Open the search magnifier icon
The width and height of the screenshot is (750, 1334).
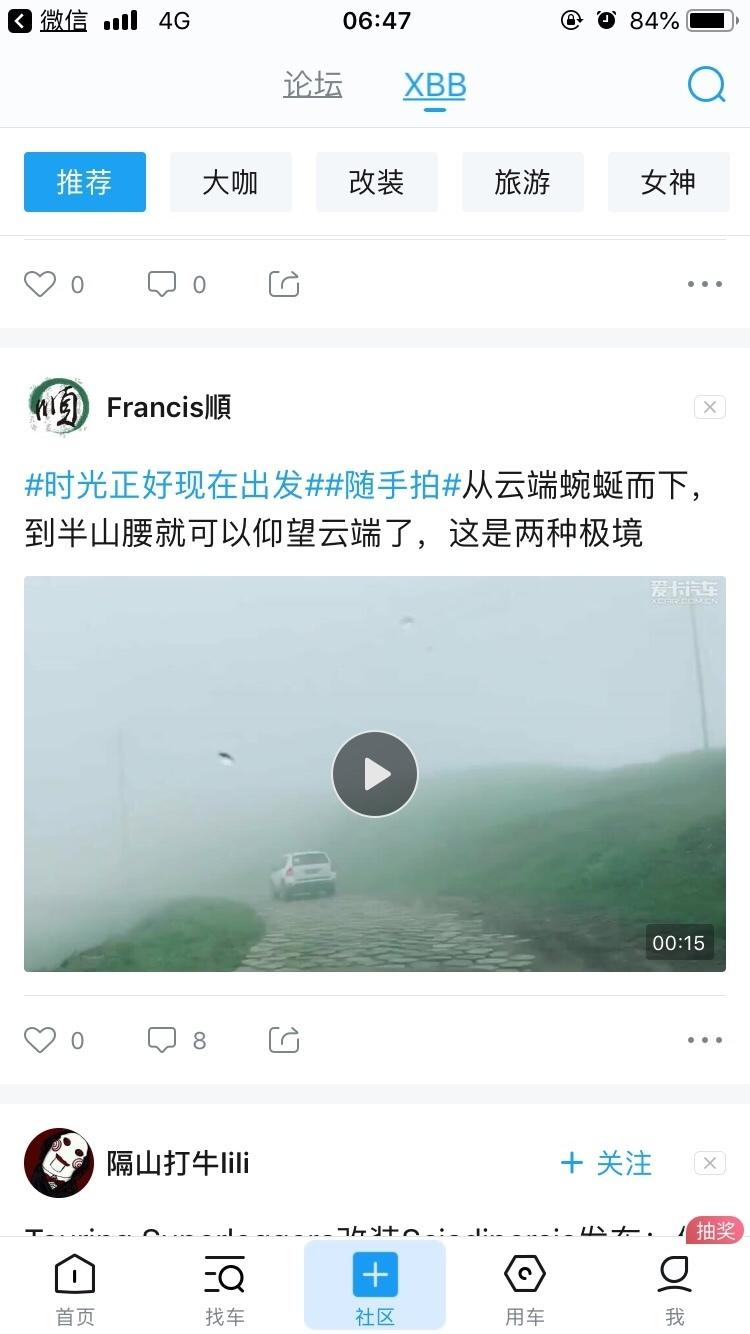tap(706, 85)
